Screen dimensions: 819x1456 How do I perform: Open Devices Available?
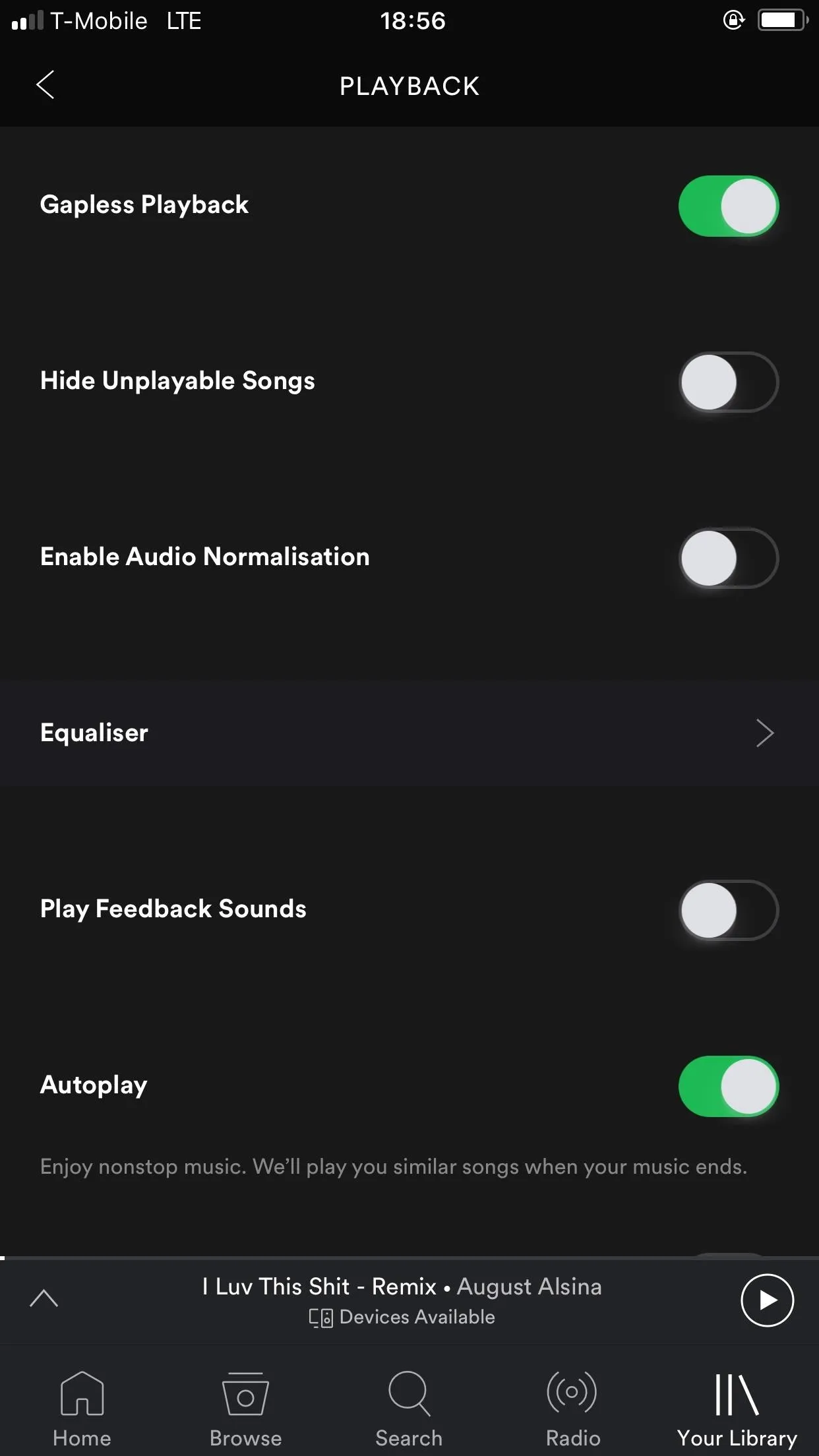tap(402, 1317)
